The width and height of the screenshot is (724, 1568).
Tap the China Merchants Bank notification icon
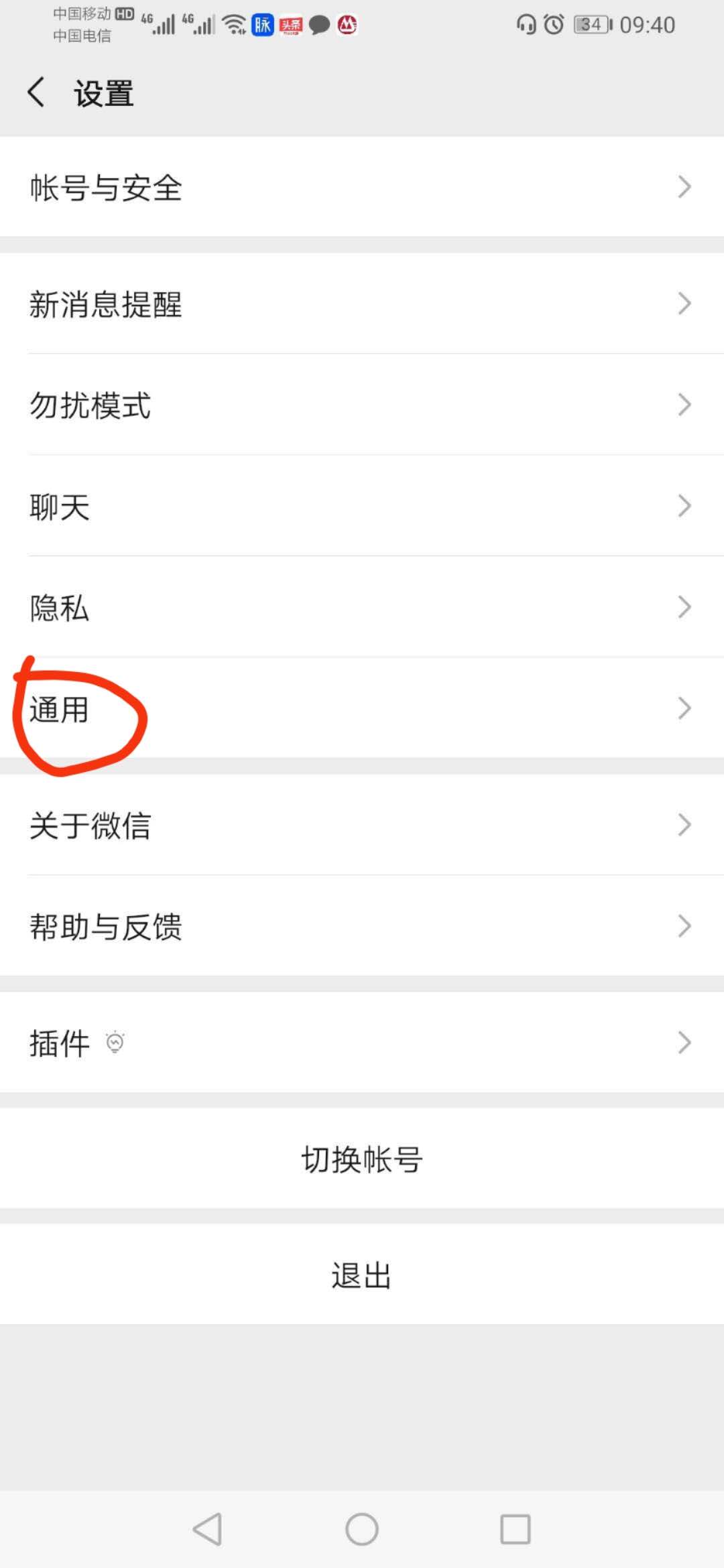point(348,25)
